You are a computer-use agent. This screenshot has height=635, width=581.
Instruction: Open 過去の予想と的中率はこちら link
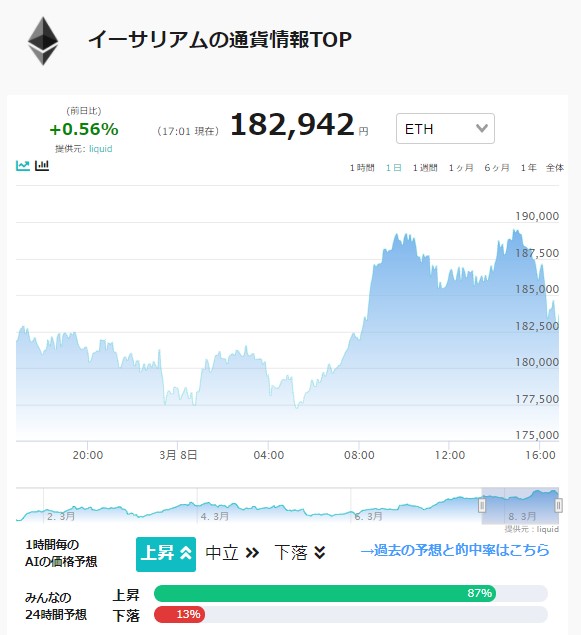pos(454,550)
